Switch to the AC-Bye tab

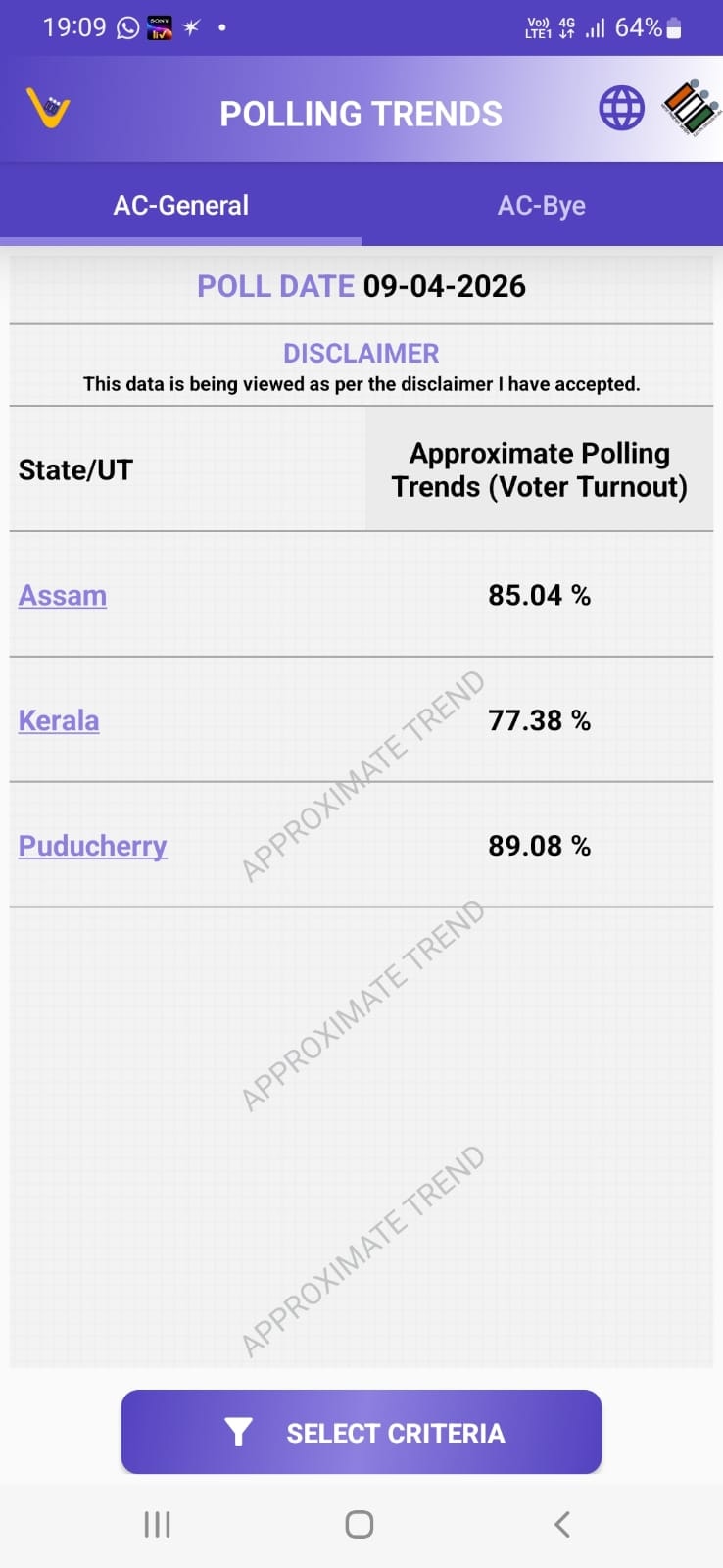[x=541, y=205]
